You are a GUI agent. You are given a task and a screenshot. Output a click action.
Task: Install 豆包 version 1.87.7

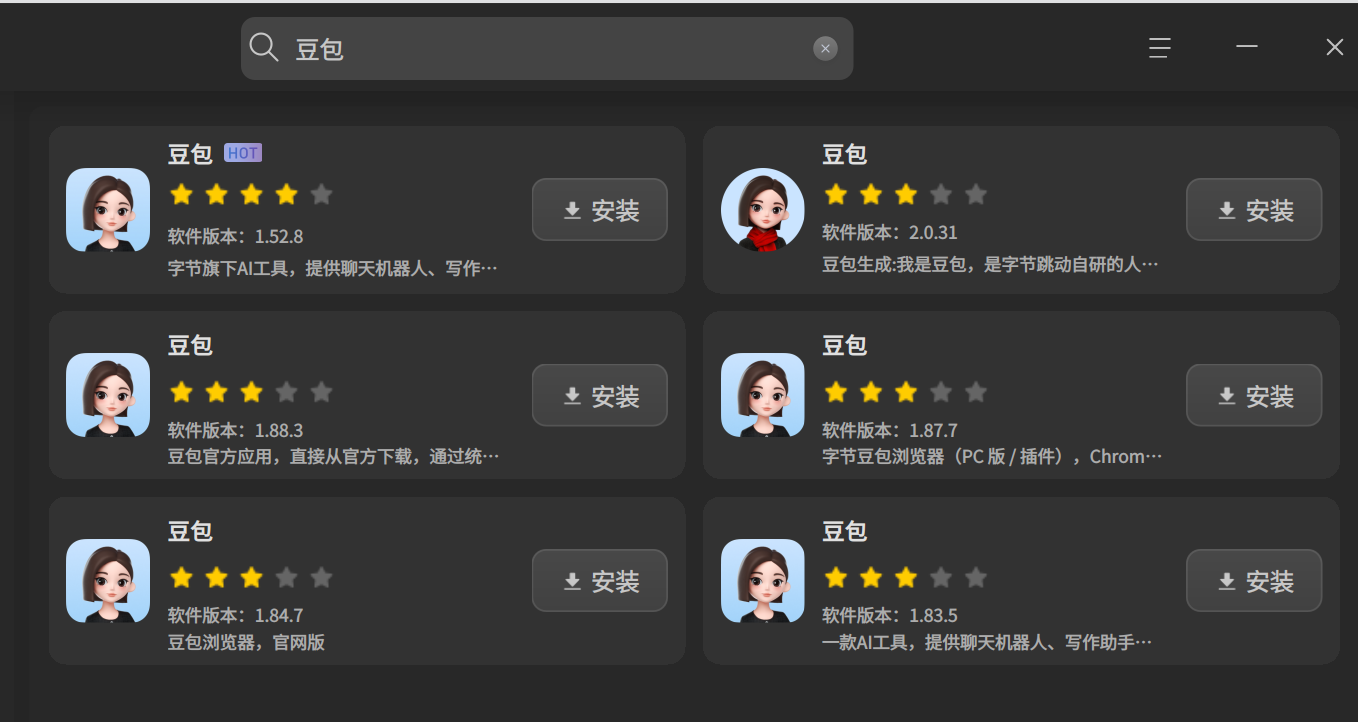point(1253,396)
